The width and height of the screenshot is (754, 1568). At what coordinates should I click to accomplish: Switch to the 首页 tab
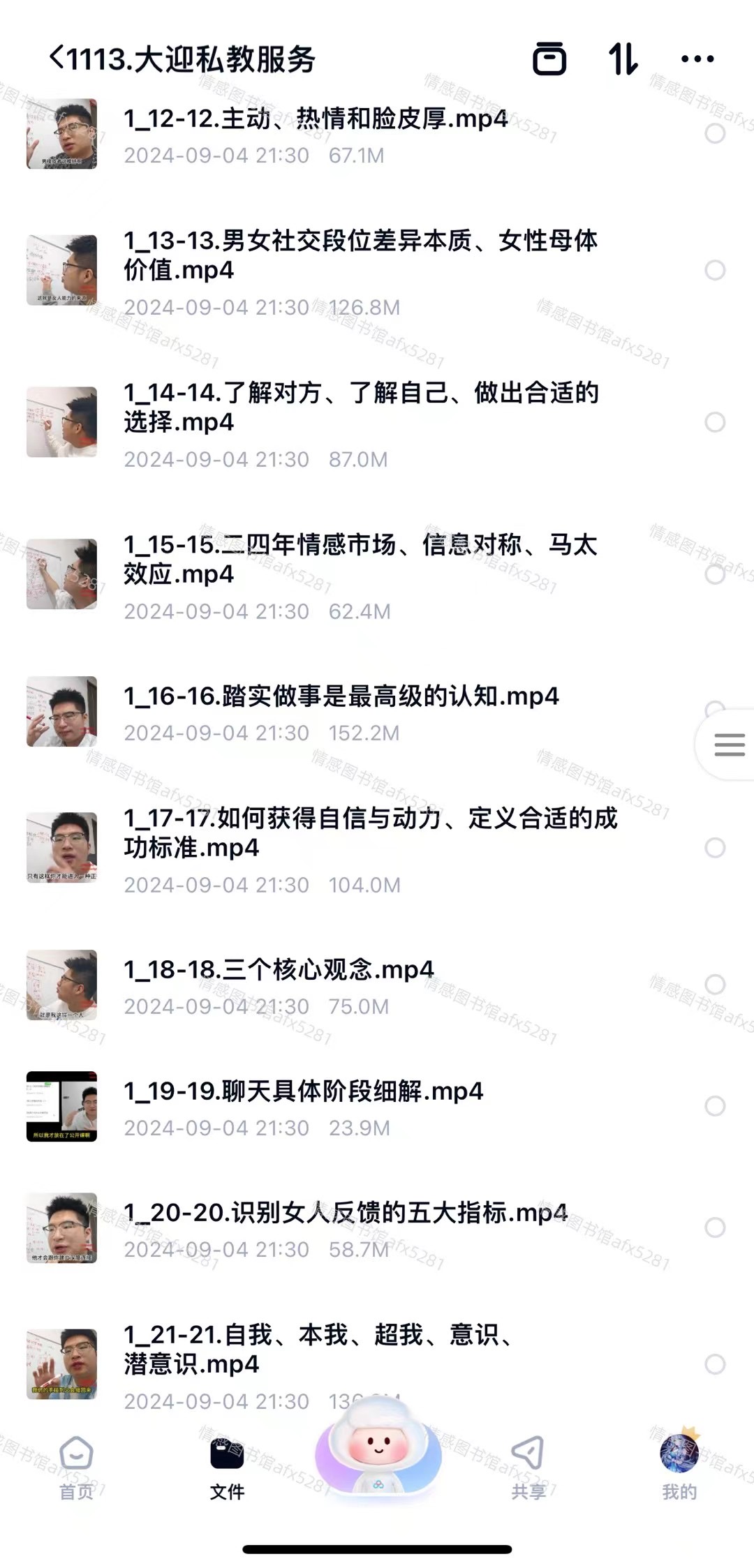[76, 1469]
